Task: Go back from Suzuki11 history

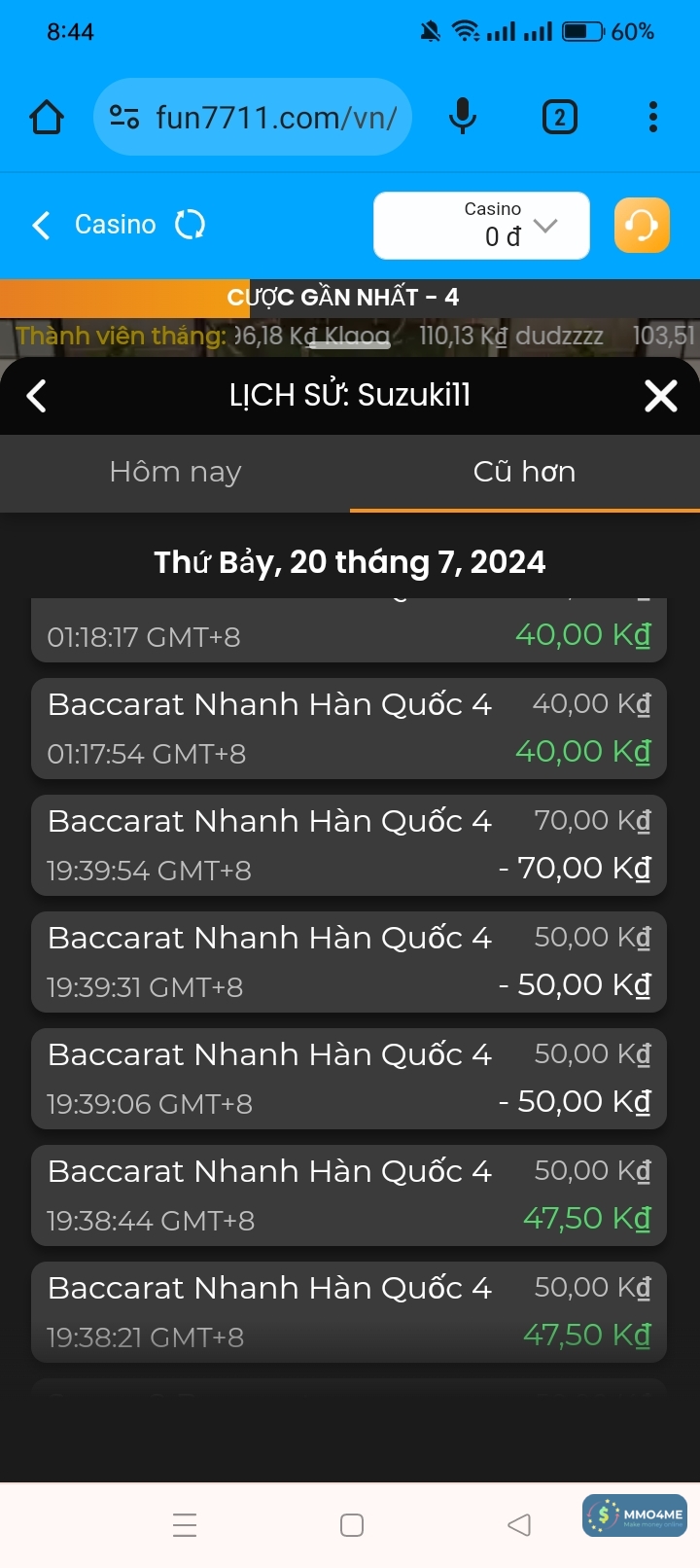Action: (37, 396)
